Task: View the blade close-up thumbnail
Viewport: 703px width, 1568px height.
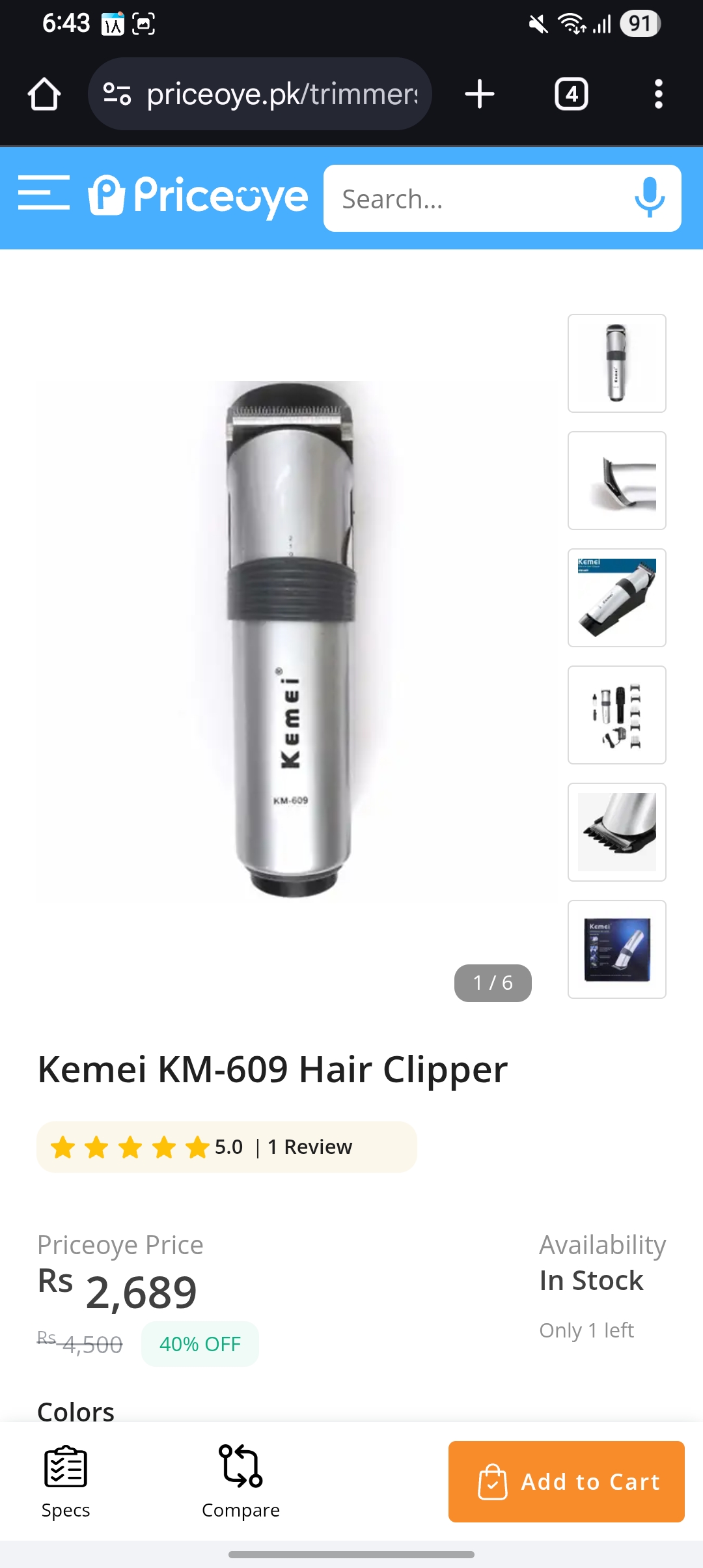Action: [x=616, y=481]
